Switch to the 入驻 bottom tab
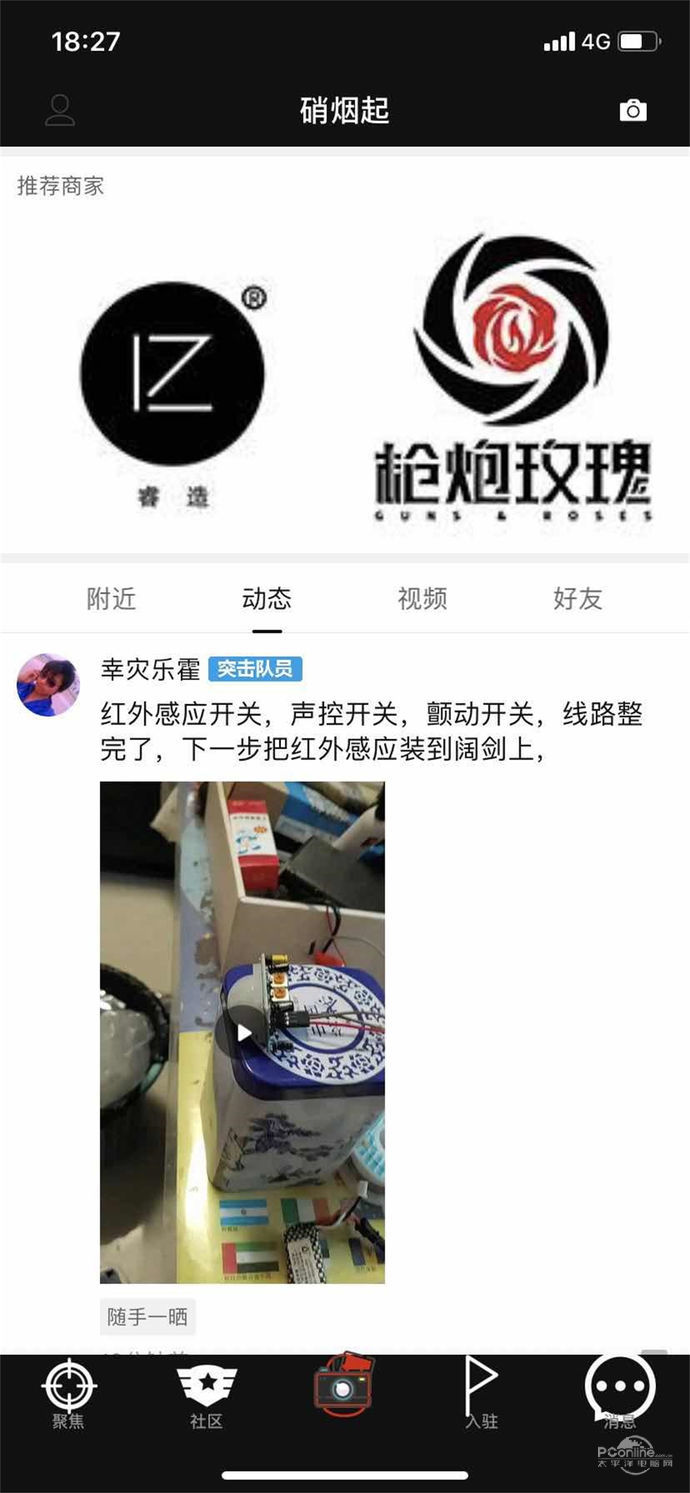Screen dimensions: 690x1493 pos(481,1394)
